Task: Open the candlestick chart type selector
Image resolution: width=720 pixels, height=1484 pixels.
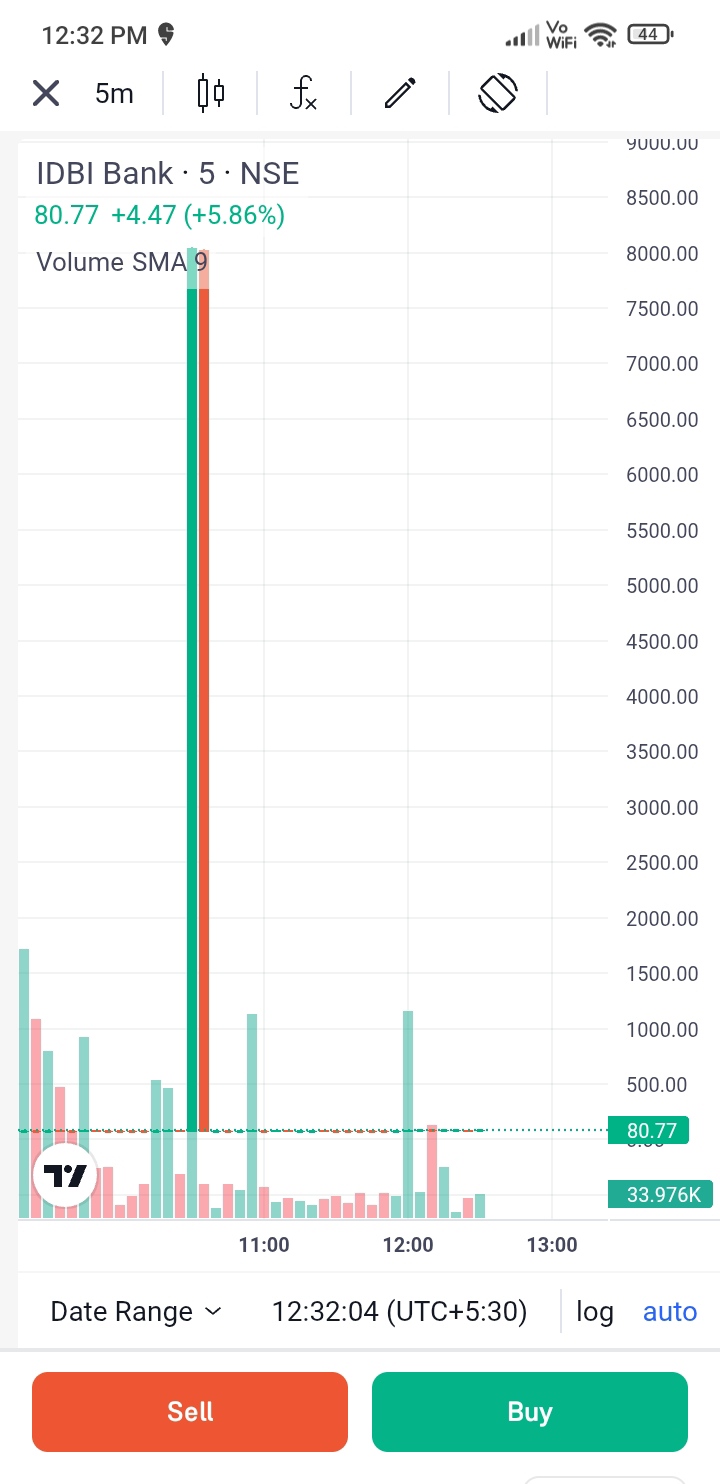Action: [x=210, y=94]
